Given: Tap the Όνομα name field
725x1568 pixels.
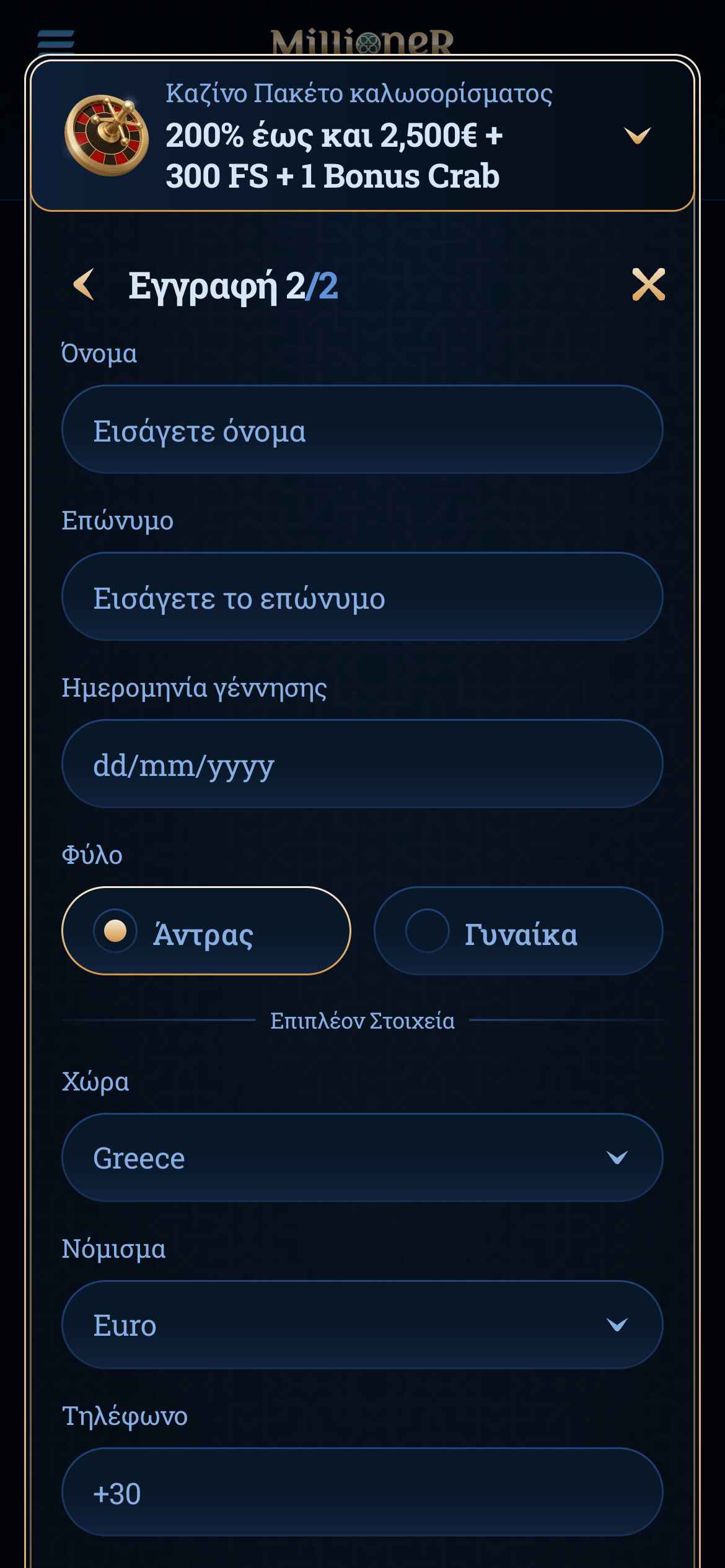Looking at the screenshot, I should [x=362, y=430].
